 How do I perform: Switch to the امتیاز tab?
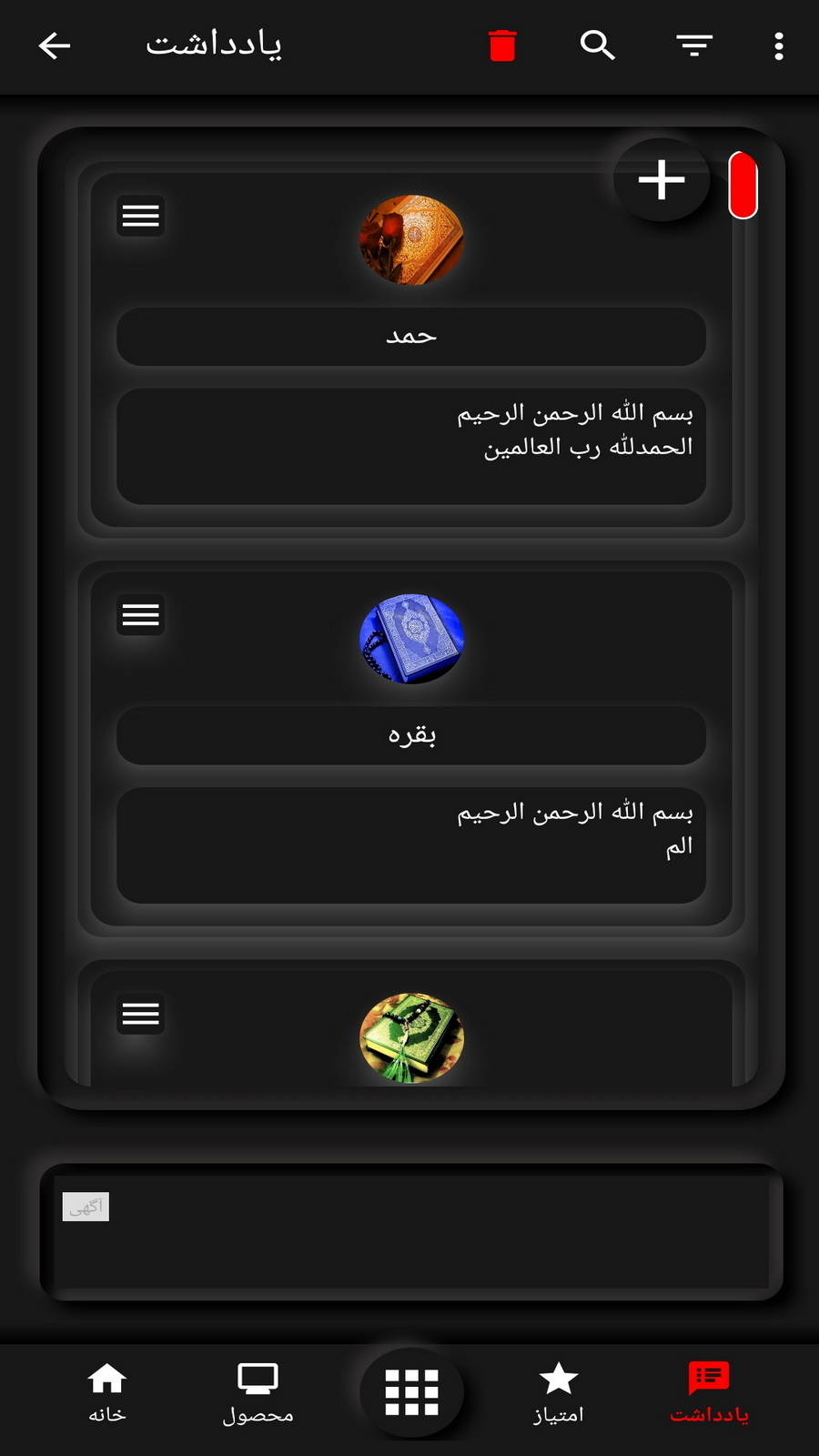tap(559, 1392)
